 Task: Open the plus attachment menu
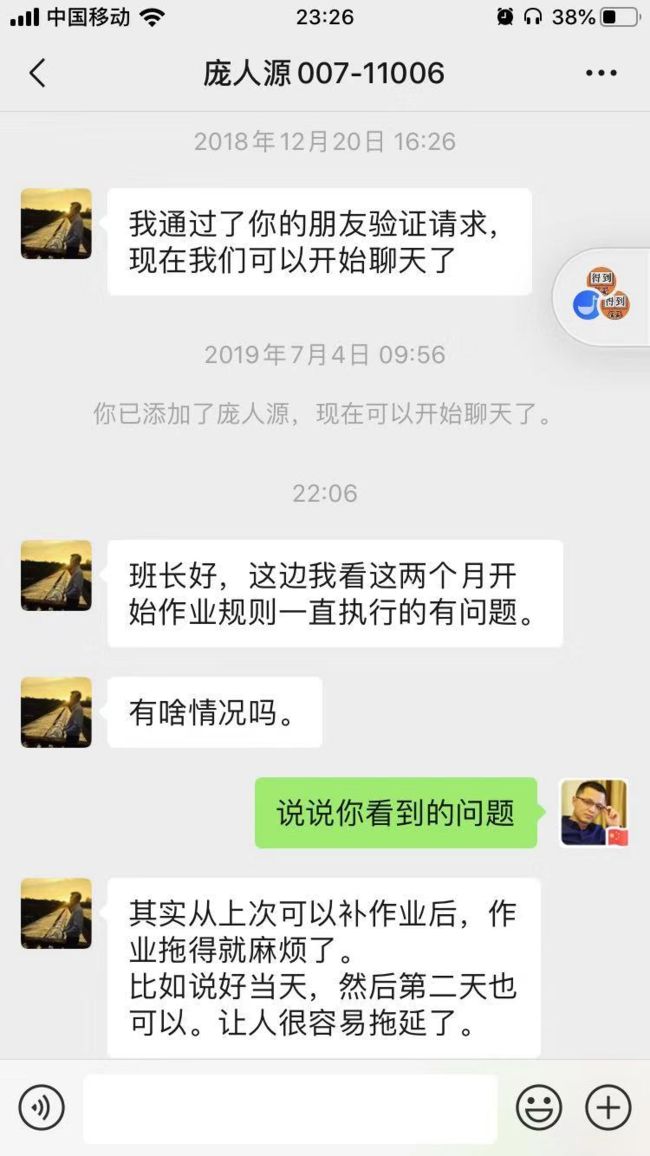(x=608, y=1107)
